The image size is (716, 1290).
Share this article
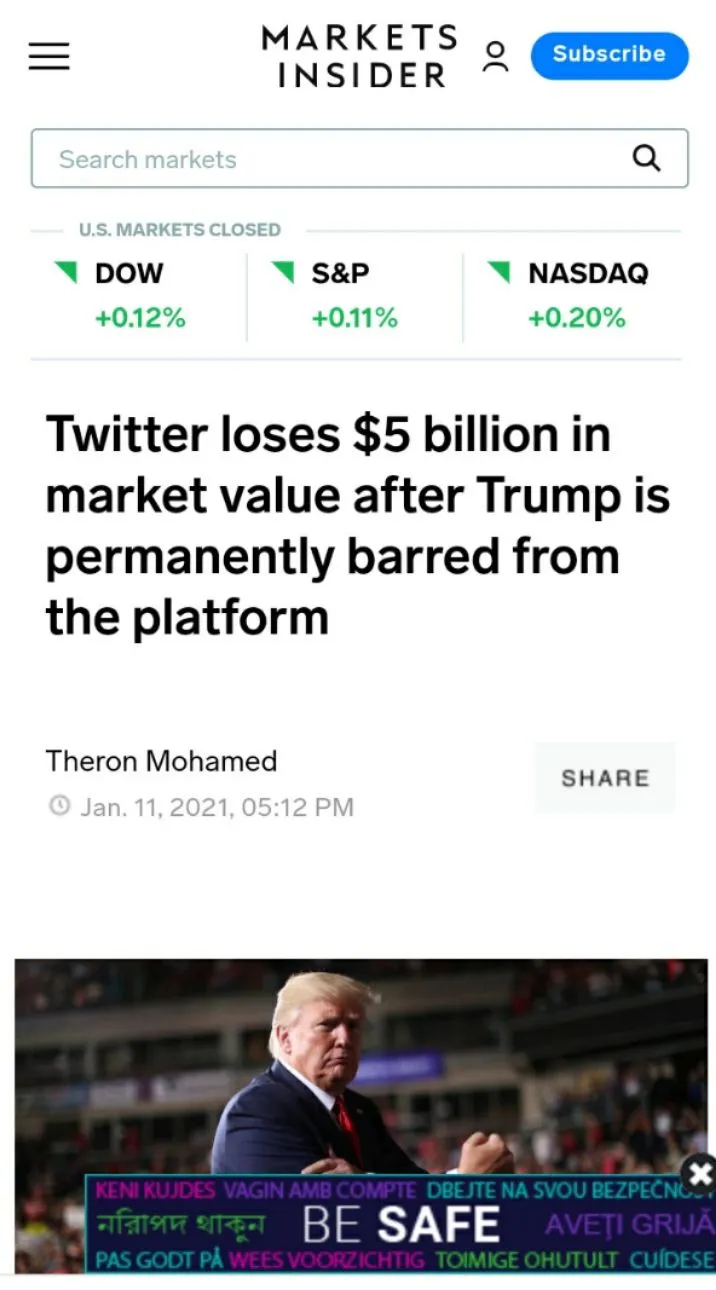[605, 778]
